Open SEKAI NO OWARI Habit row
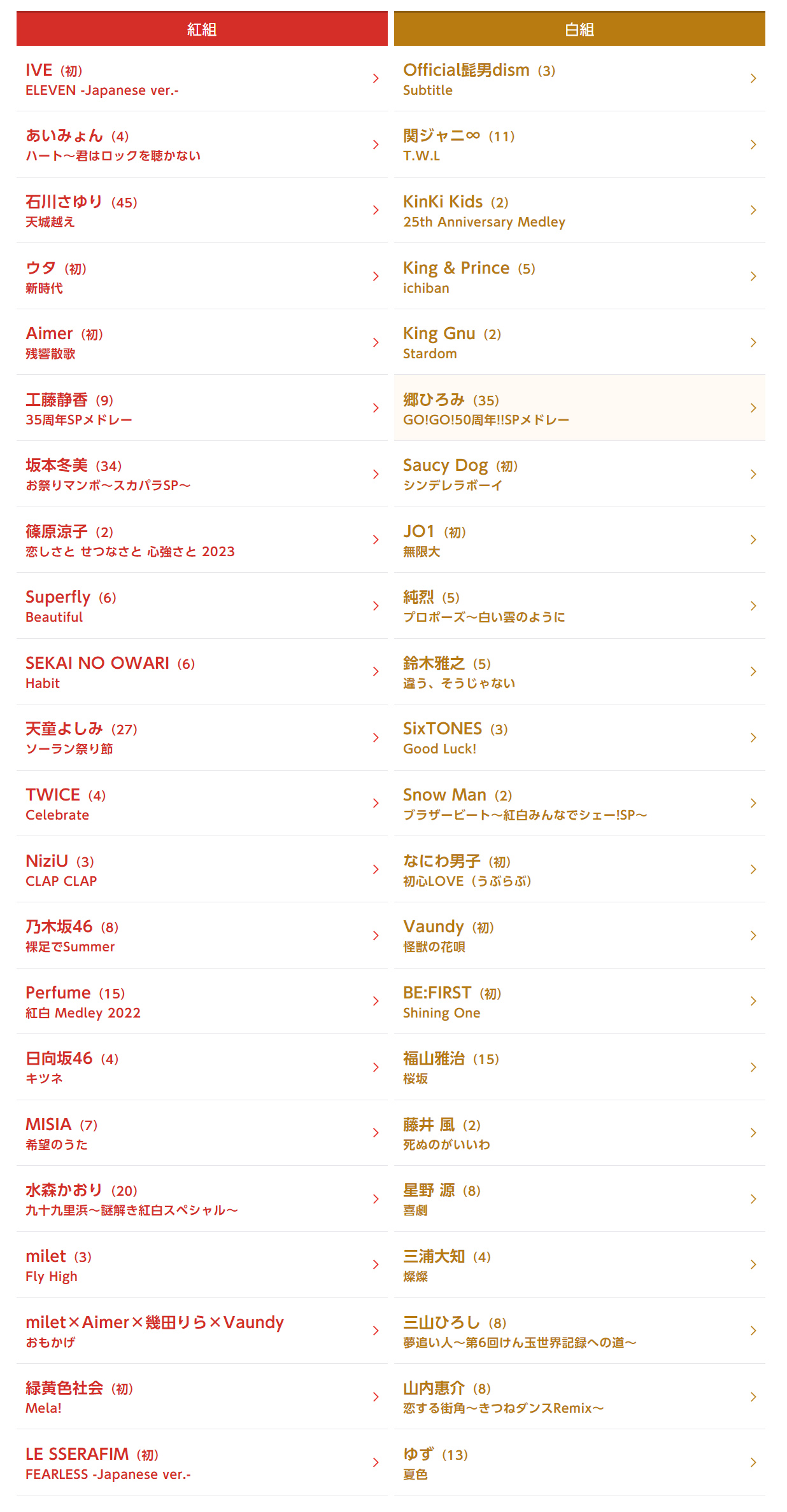Viewport: 787px width, 1512px height. (x=202, y=671)
